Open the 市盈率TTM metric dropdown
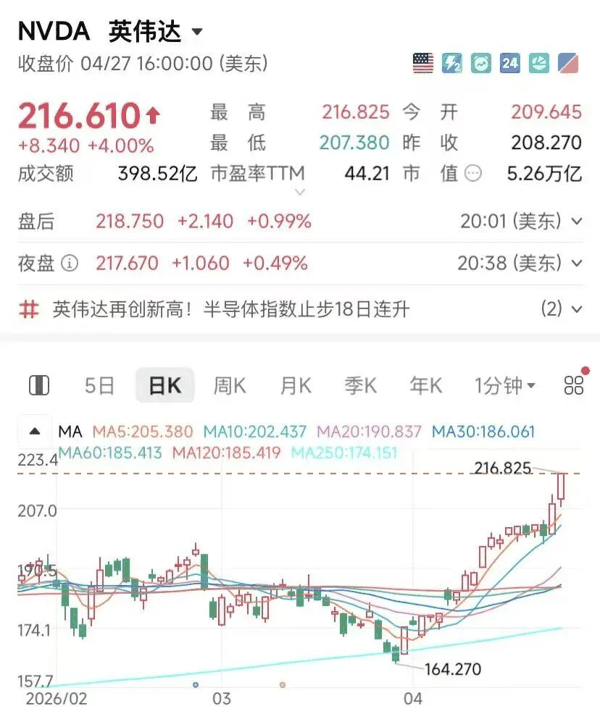This screenshot has width=600, height=727. click(x=298, y=175)
